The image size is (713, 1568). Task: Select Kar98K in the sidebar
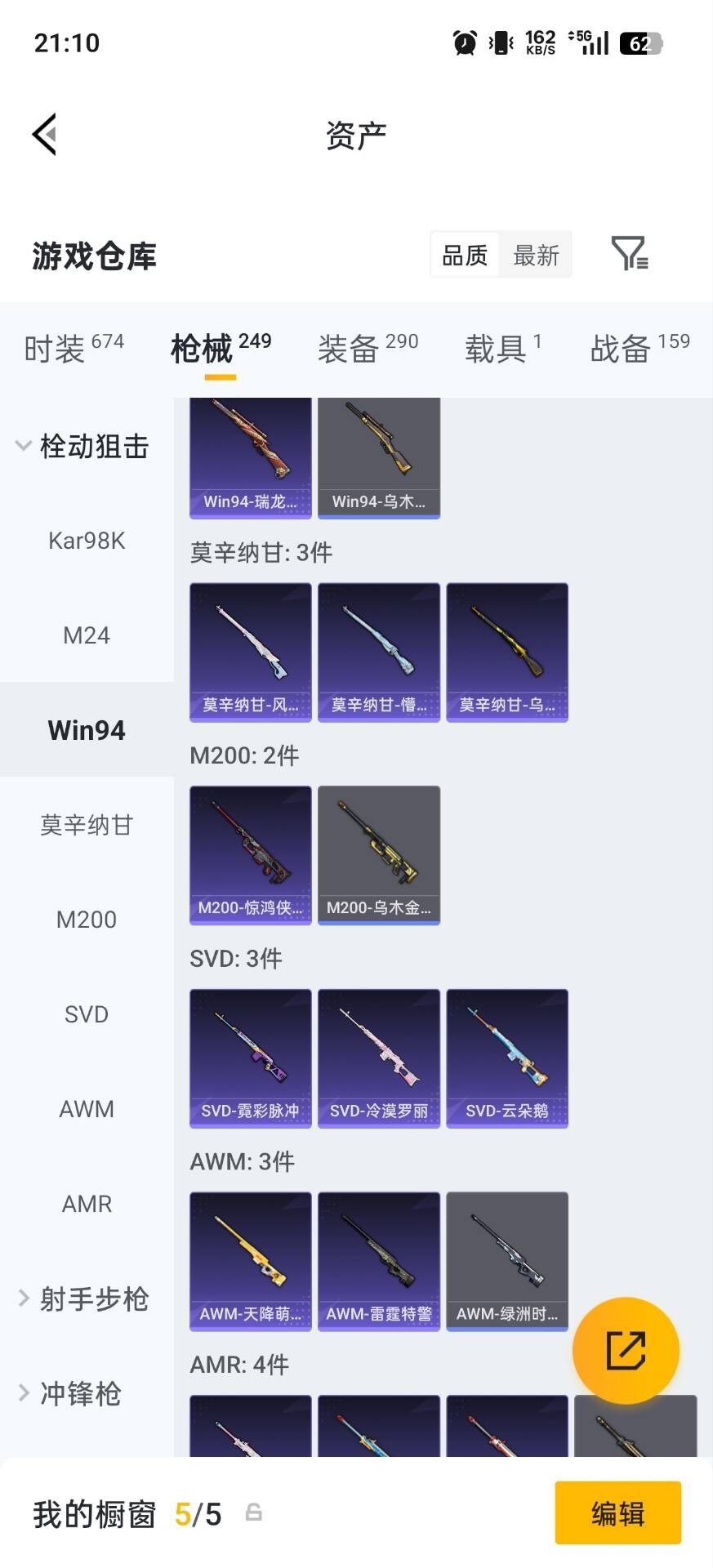click(x=87, y=539)
